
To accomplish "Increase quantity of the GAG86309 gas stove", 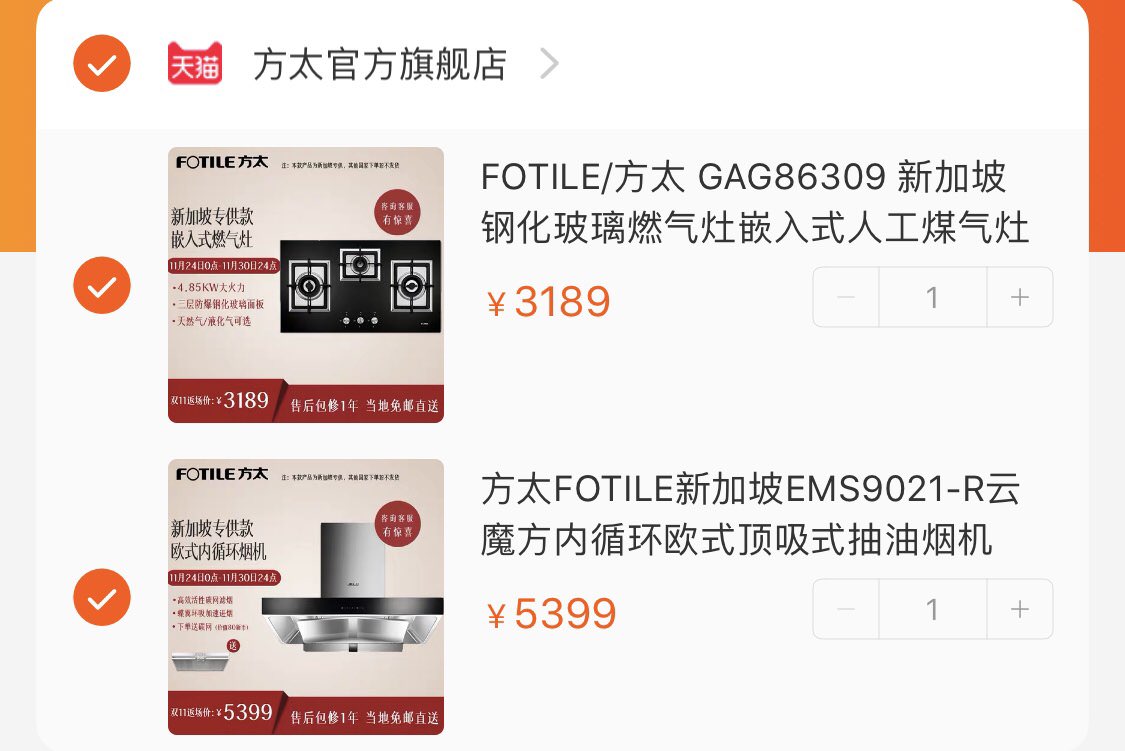I will pos(1019,297).
